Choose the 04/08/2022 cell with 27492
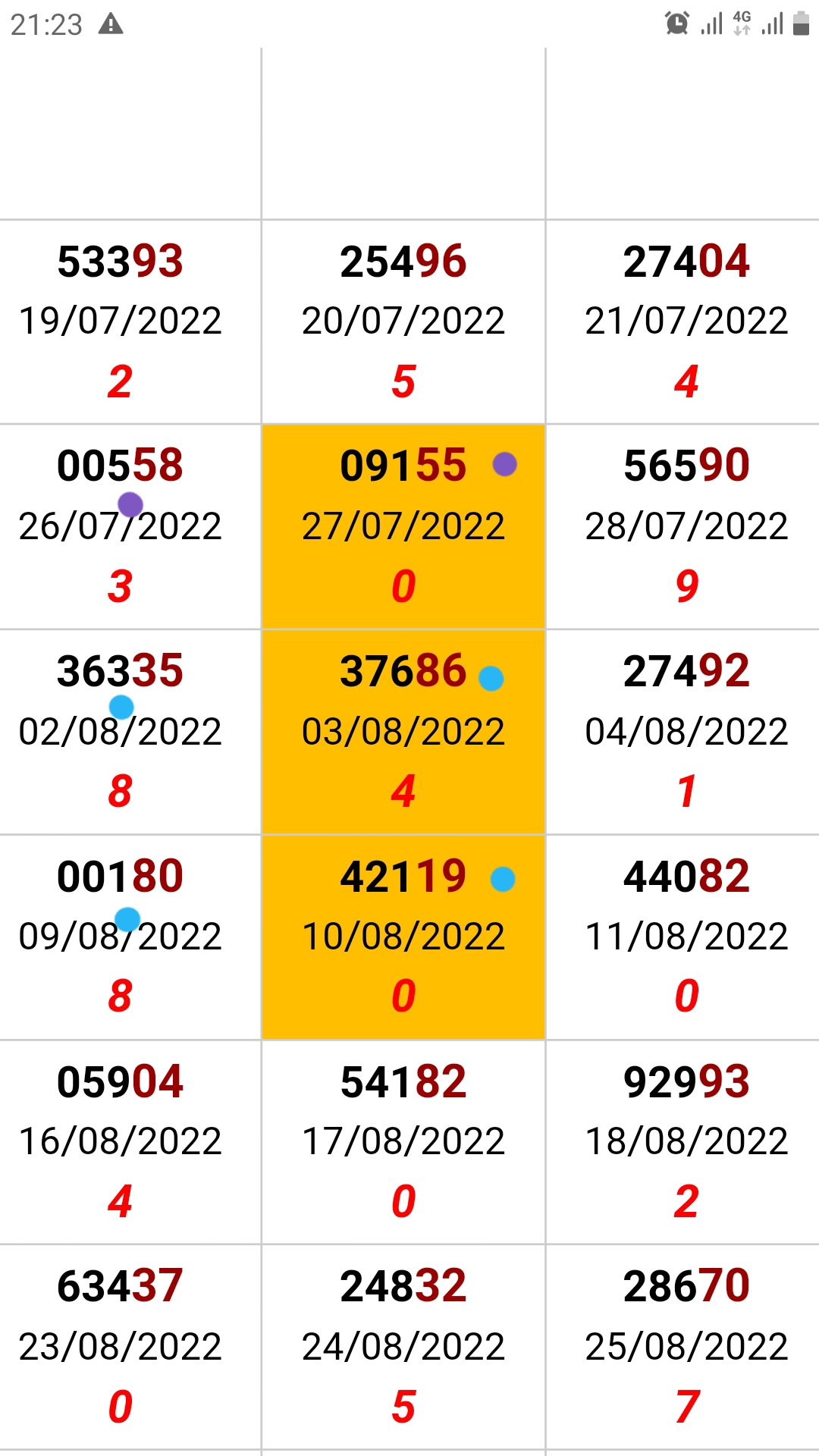This screenshot has height=1456, width=819. 686,731
